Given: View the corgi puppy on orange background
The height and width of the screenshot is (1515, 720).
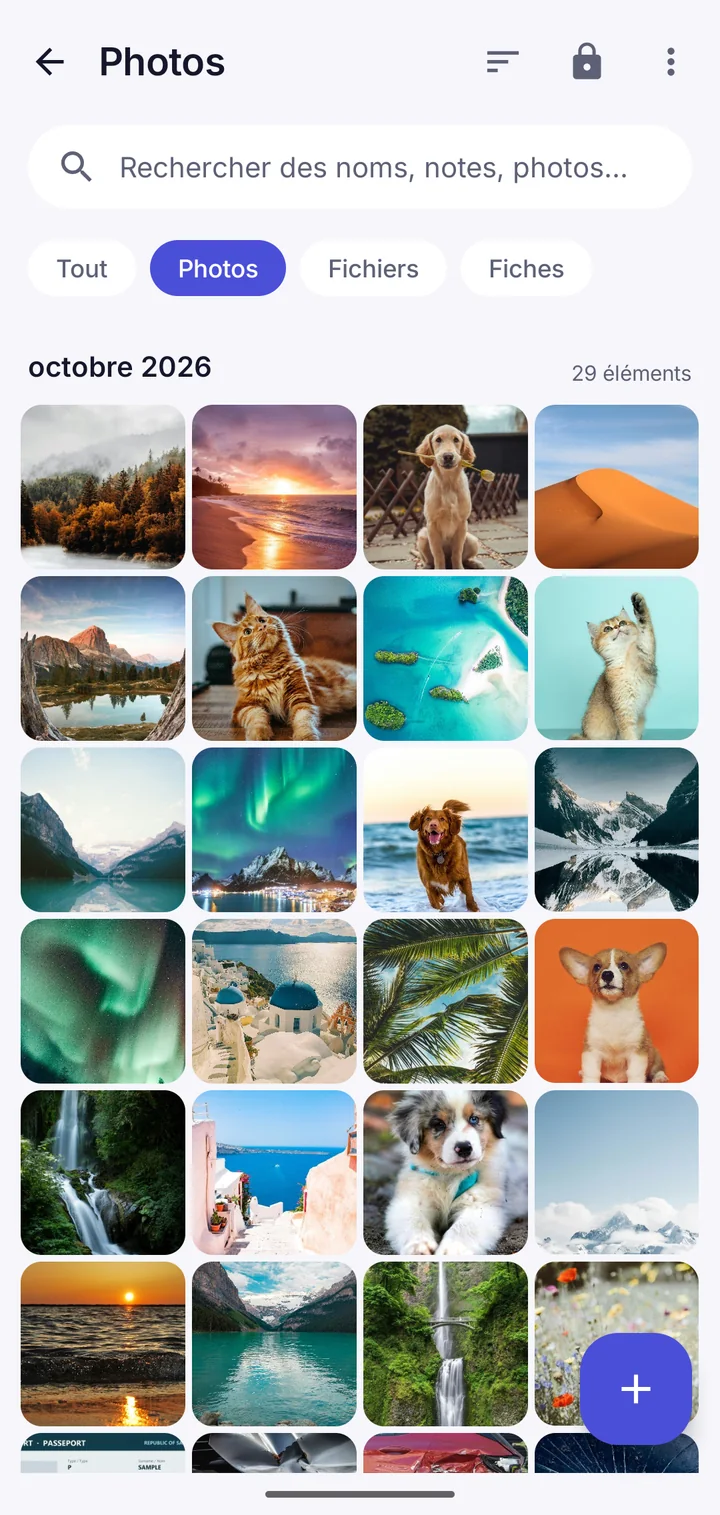Looking at the screenshot, I should click(x=617, y=1001).
